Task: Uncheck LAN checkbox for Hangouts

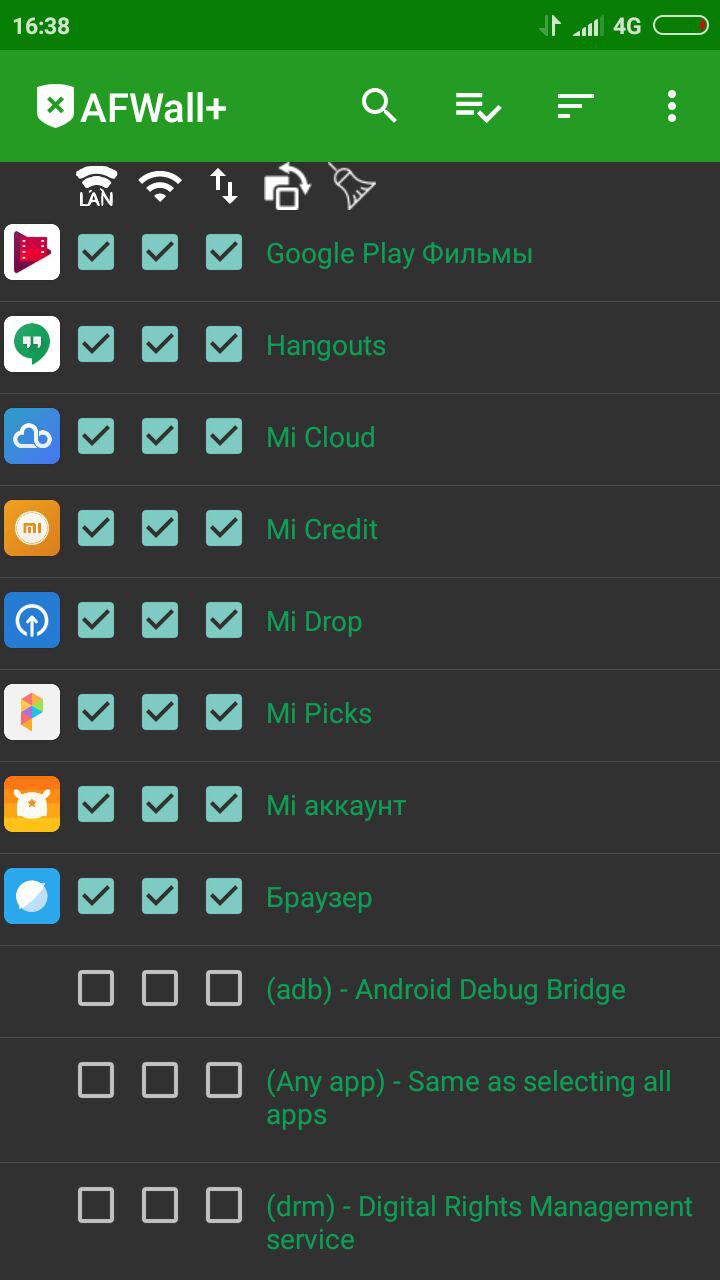Action: click(96, 344)
